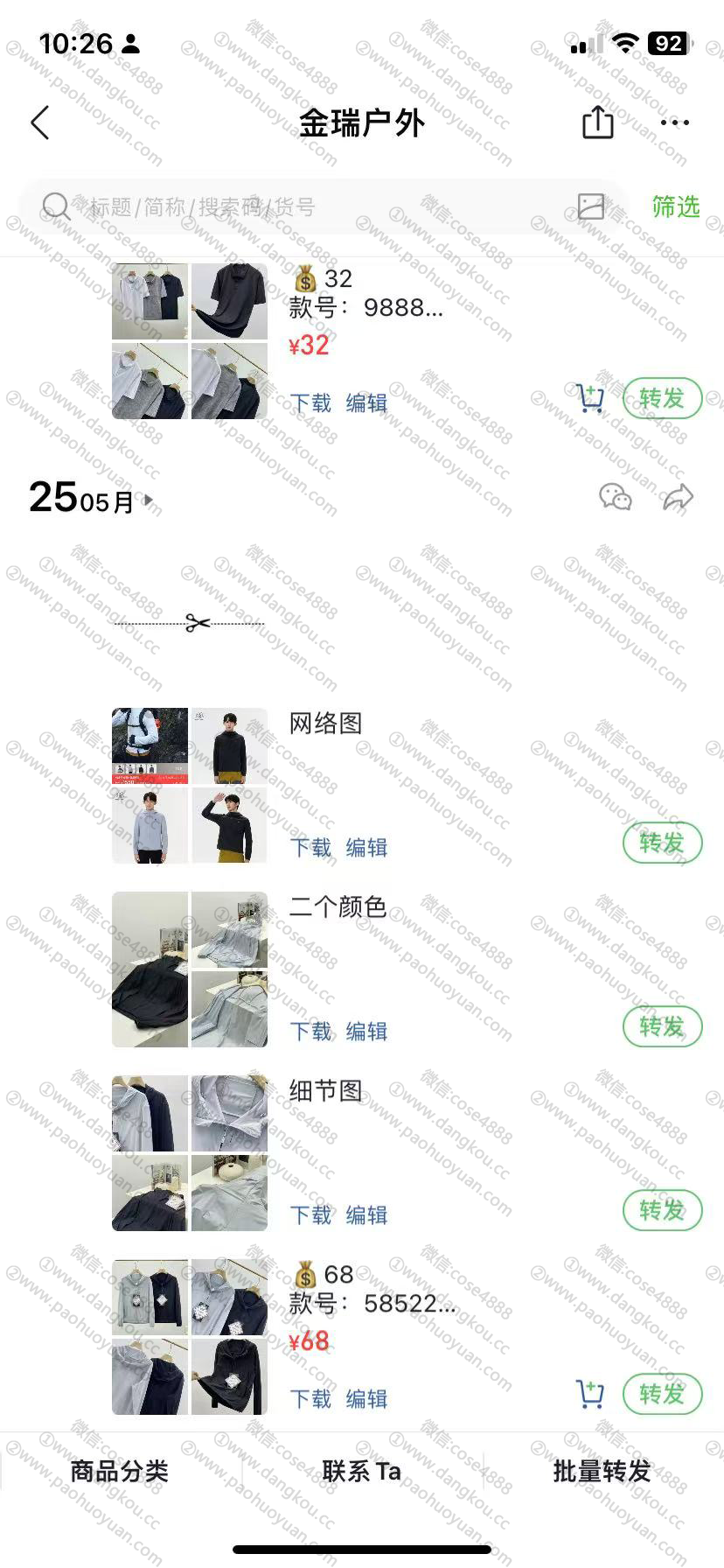
Task: Forward the ¥68 item with 转发
Action: point(662,1394)
